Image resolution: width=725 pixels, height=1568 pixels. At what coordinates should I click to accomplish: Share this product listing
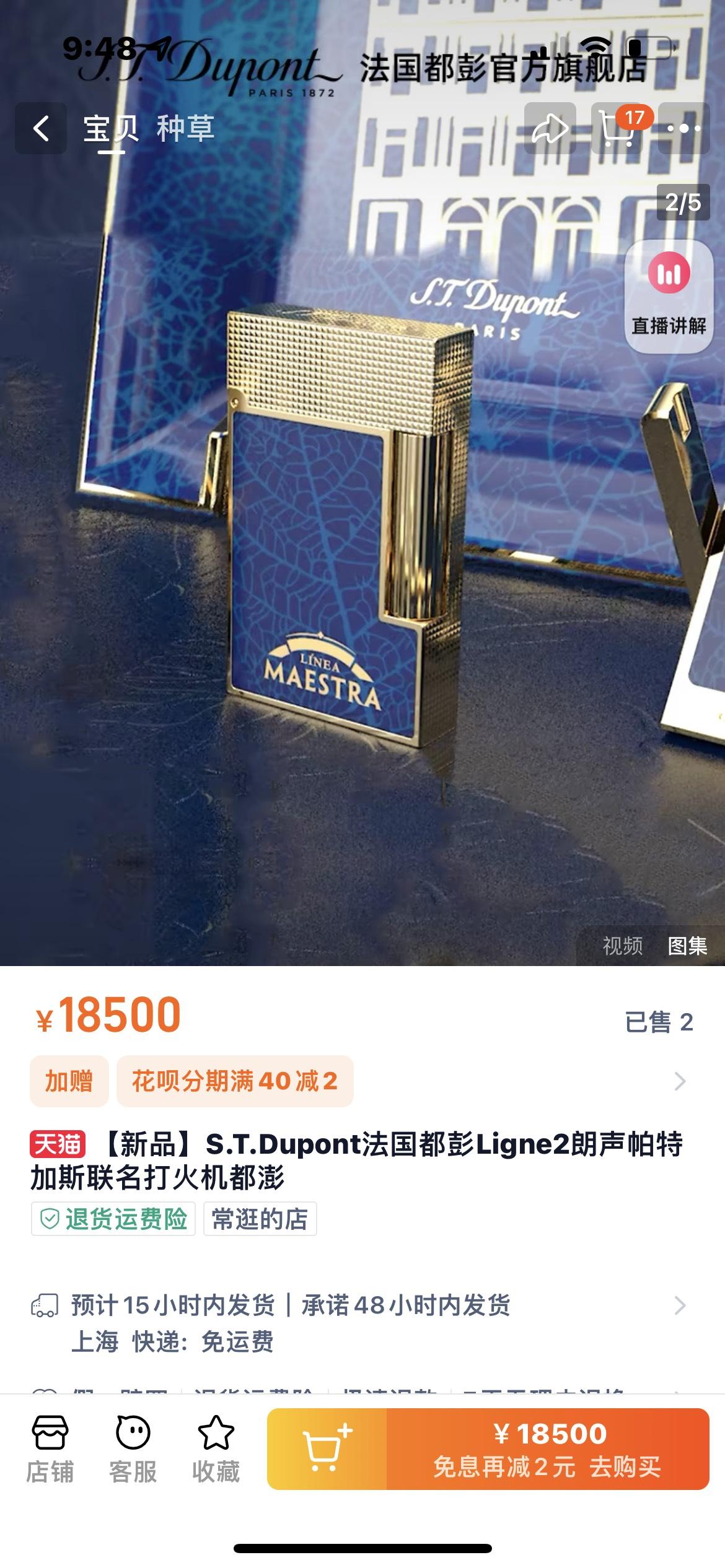click(x=550, y=128)
